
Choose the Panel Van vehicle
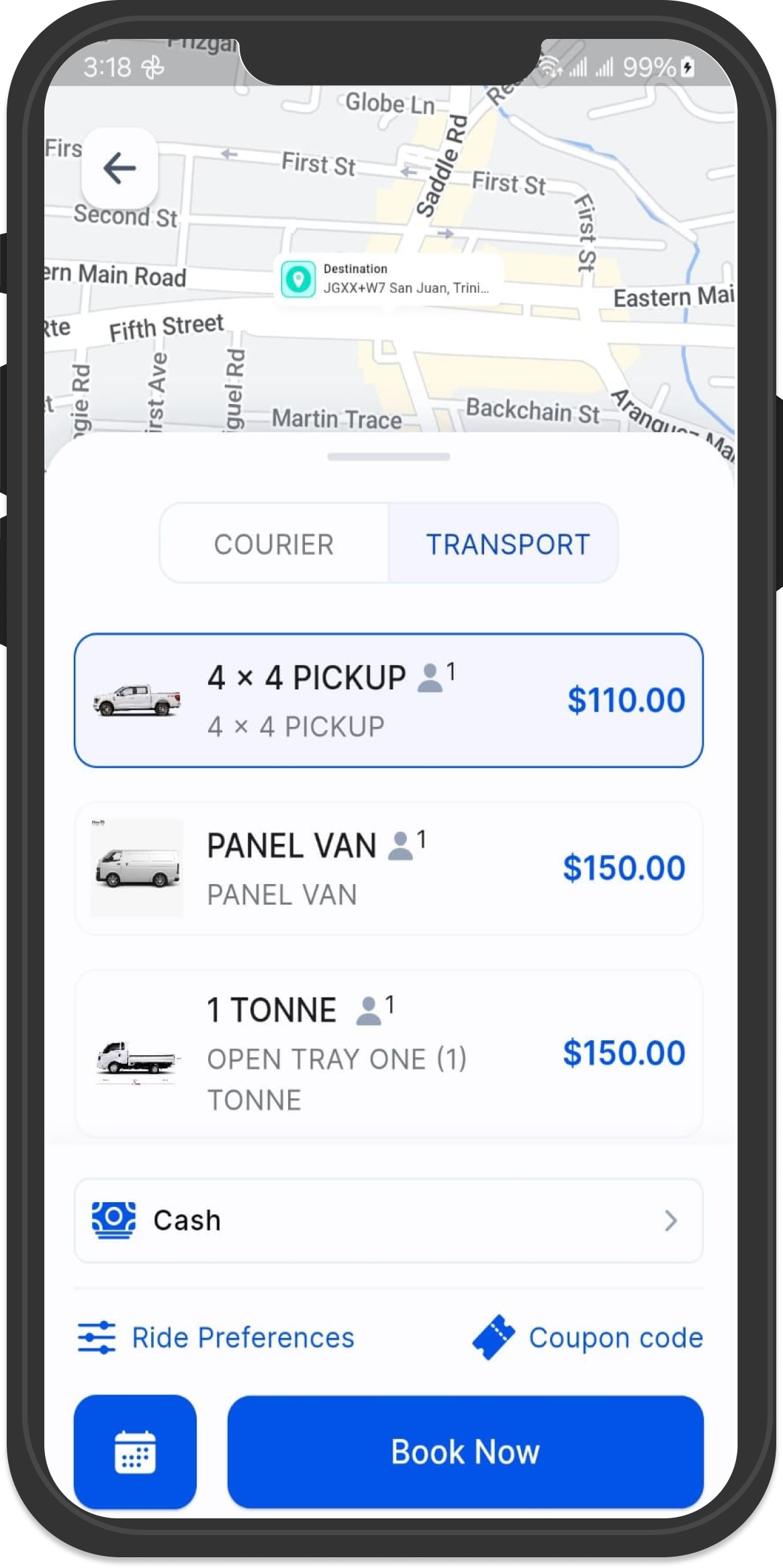[388, 869]
